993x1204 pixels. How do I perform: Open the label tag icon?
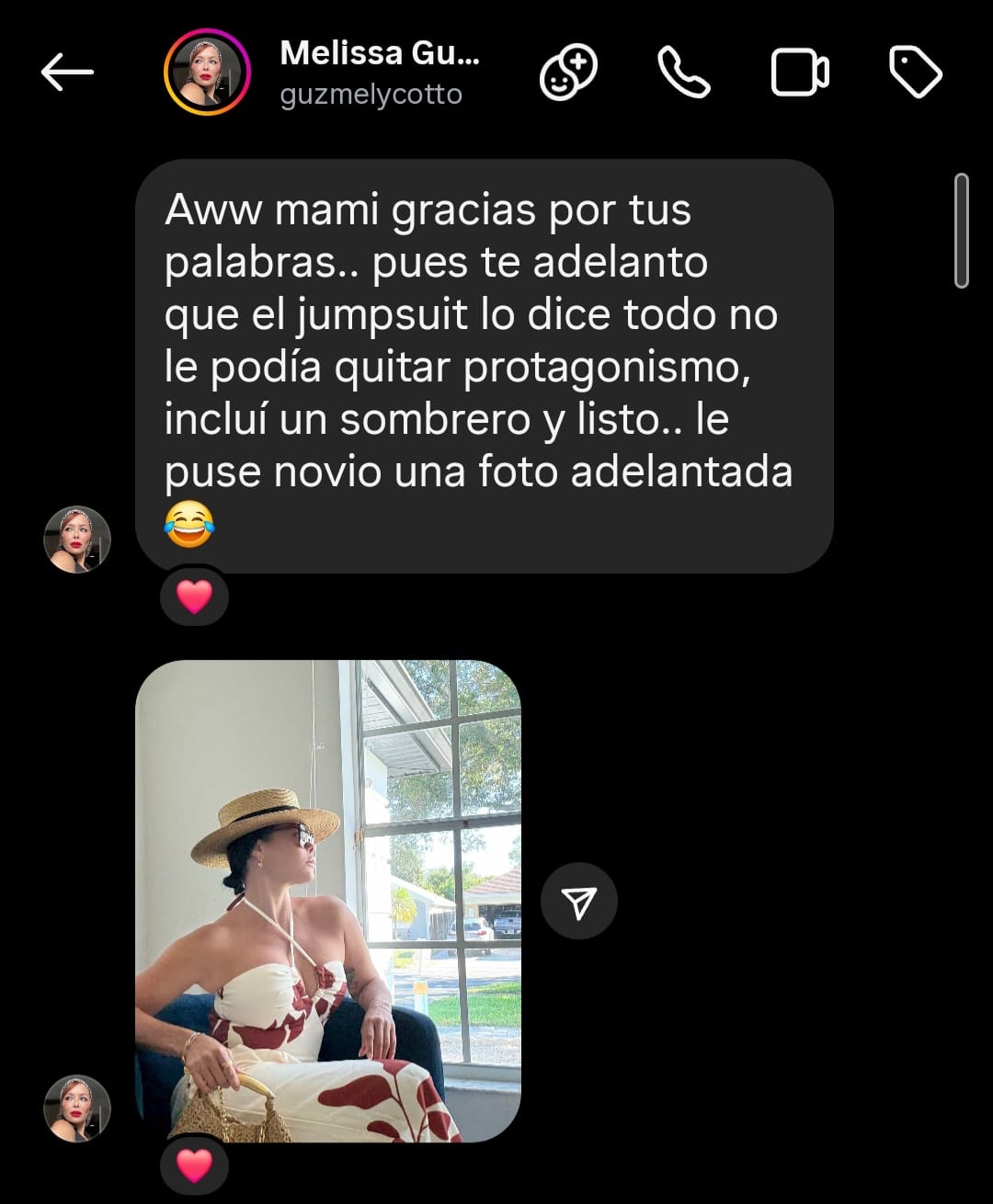click(915, 73)
